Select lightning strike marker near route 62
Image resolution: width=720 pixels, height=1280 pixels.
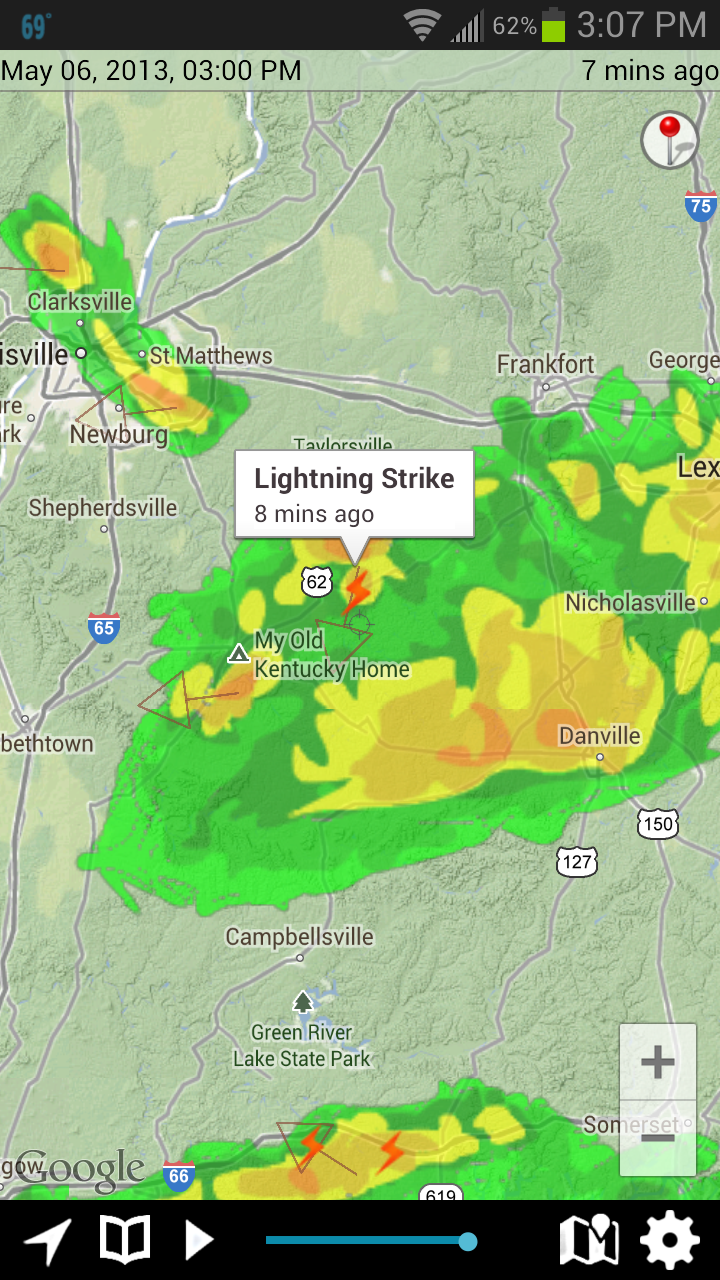coord(355,593)
